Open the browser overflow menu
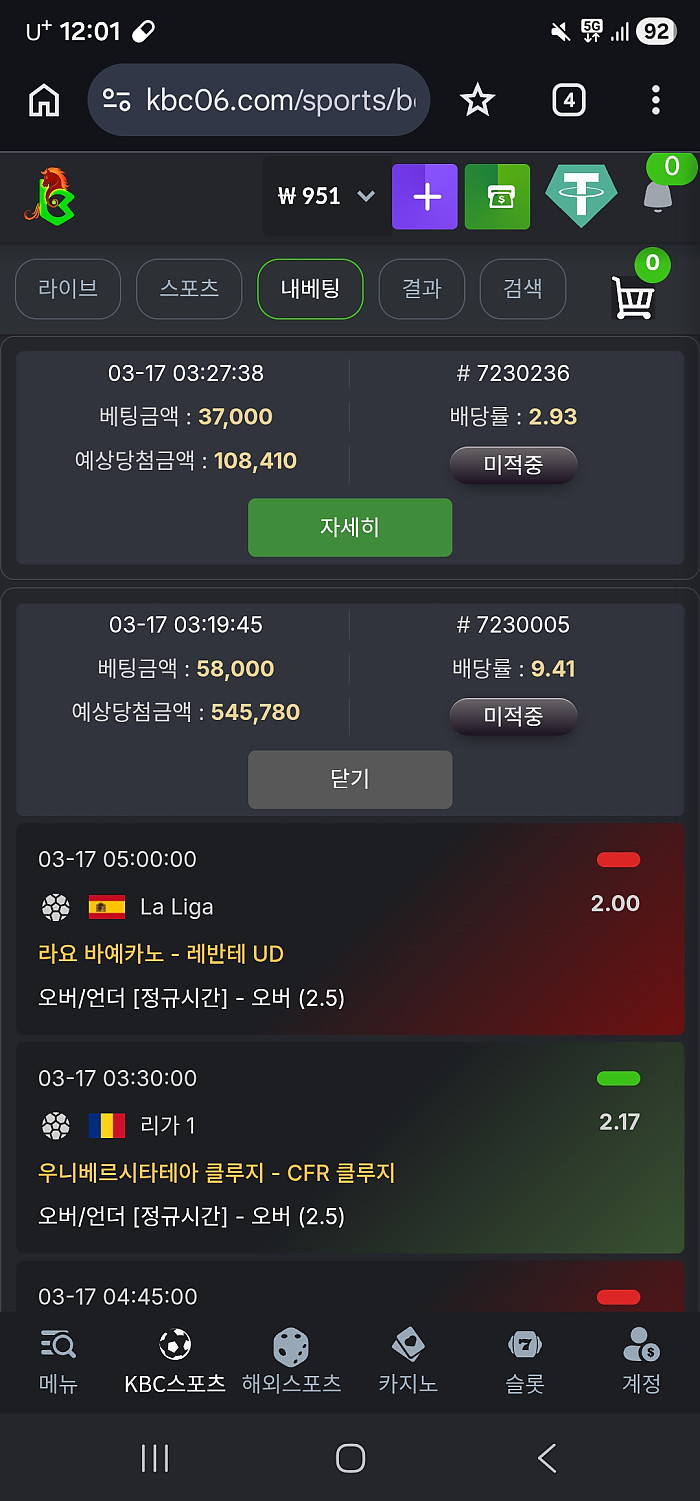Viewport: 700px width, 1501px height. pos(655,100)
